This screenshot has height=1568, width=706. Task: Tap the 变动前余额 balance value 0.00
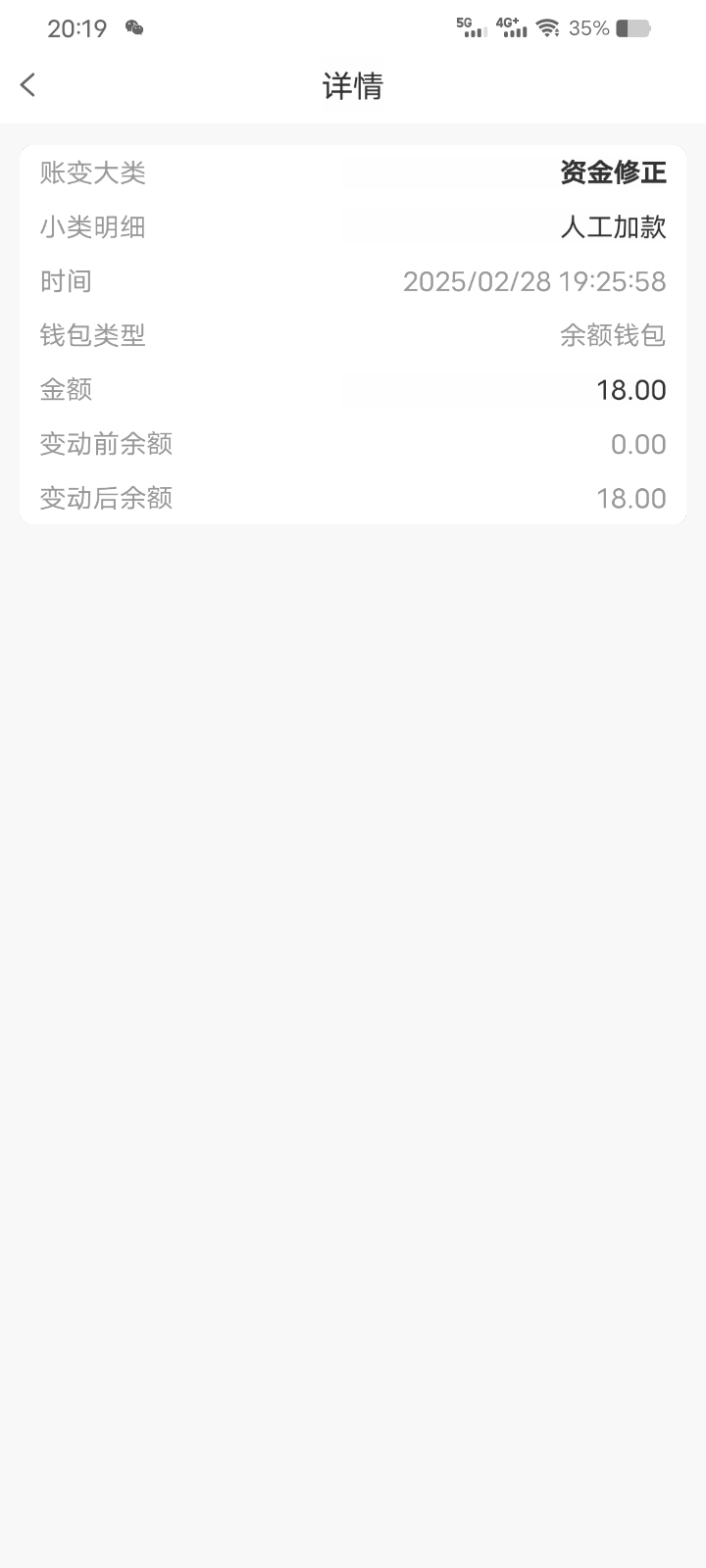[638, 443]
